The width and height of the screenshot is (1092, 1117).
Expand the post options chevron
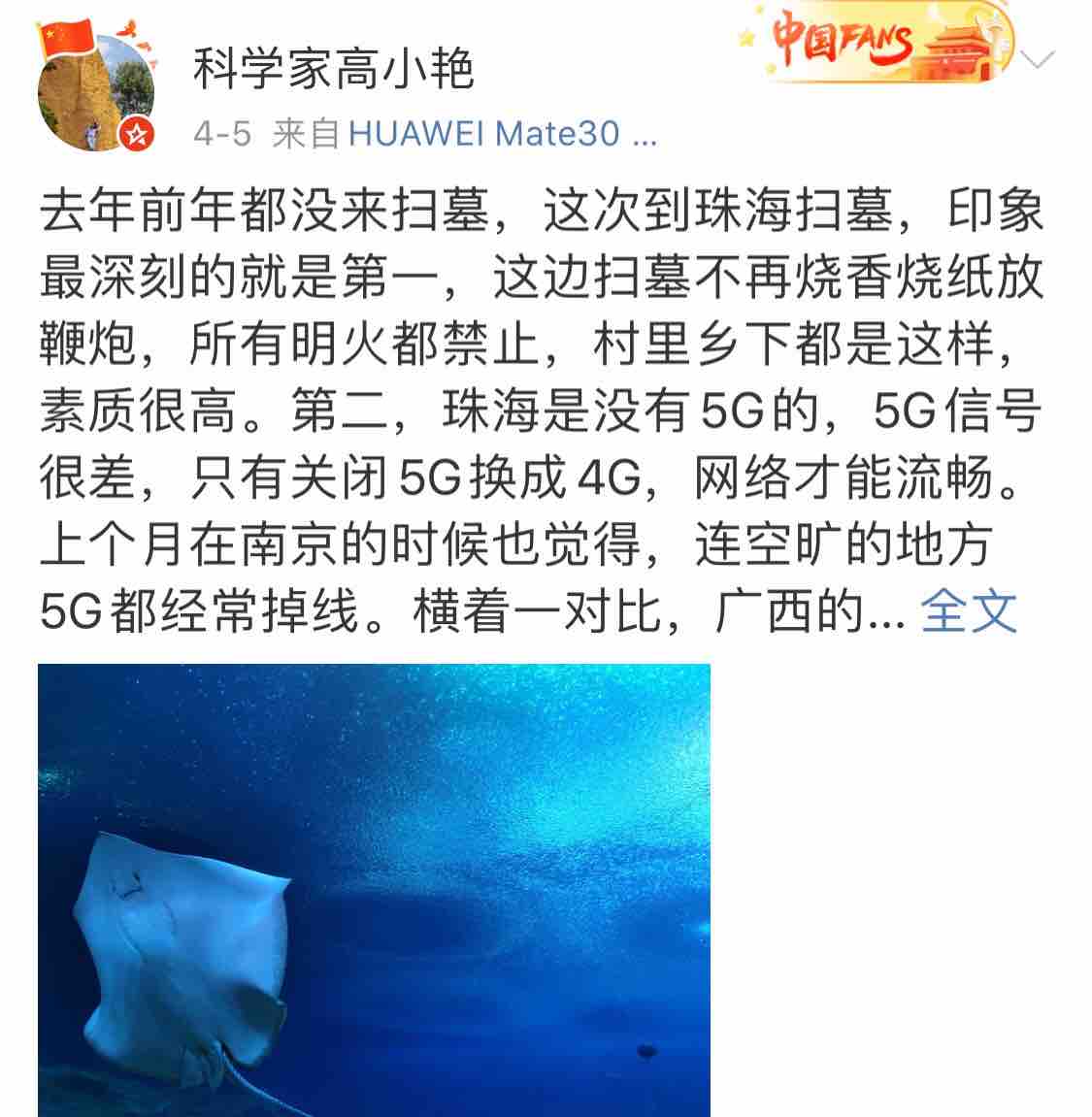[1038, 60]
